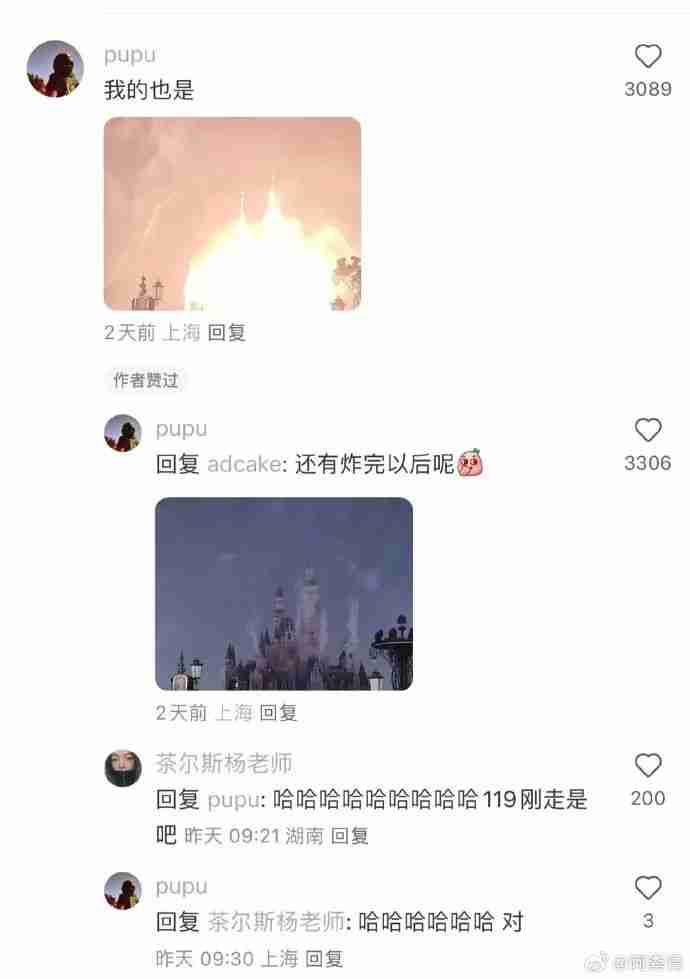Open the castle photo in pupu's reply
The height and width of the screenshot is (979, 690).
pos(284,594)
